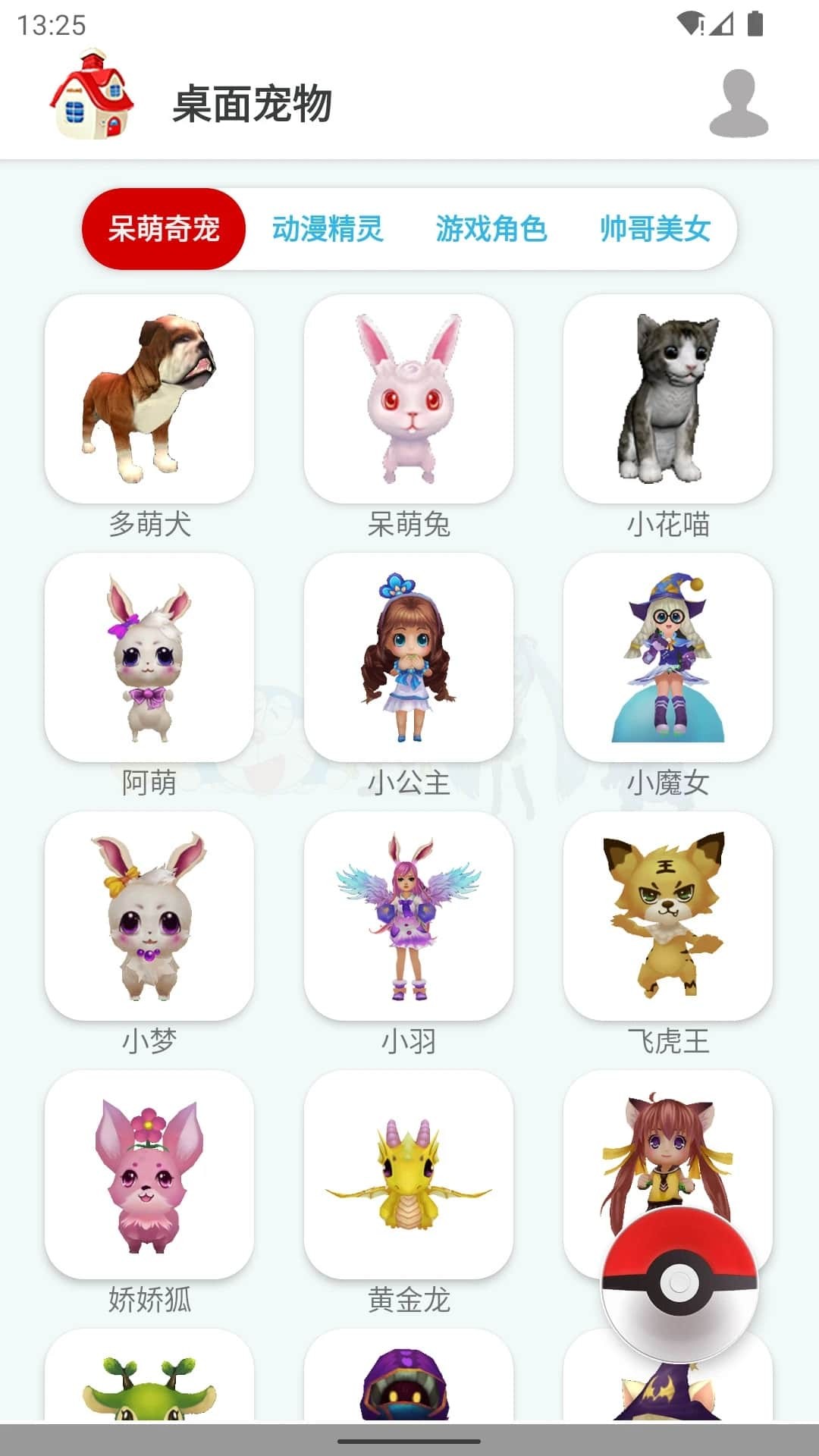The height and width of the screenshot is (1456, 819).
Task: Open the 帅哥美女 category
Action: (x=655, y=228)
